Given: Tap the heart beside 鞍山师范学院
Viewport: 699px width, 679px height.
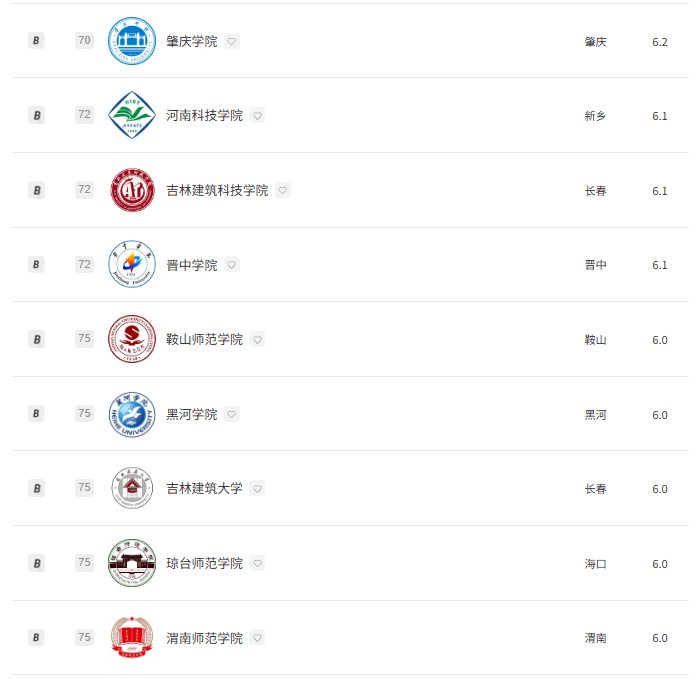Looking at the screenshot, I should point(258,340).
